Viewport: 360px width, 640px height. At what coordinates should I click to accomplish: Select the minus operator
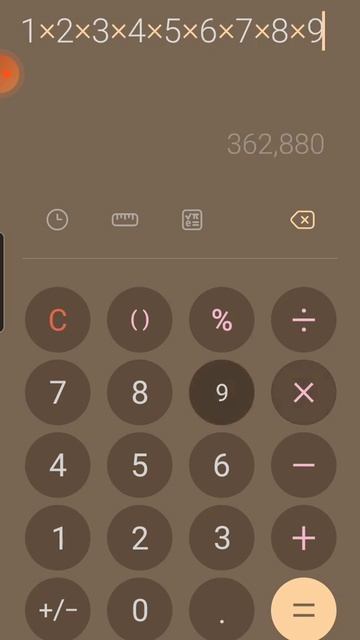point(304,465)
